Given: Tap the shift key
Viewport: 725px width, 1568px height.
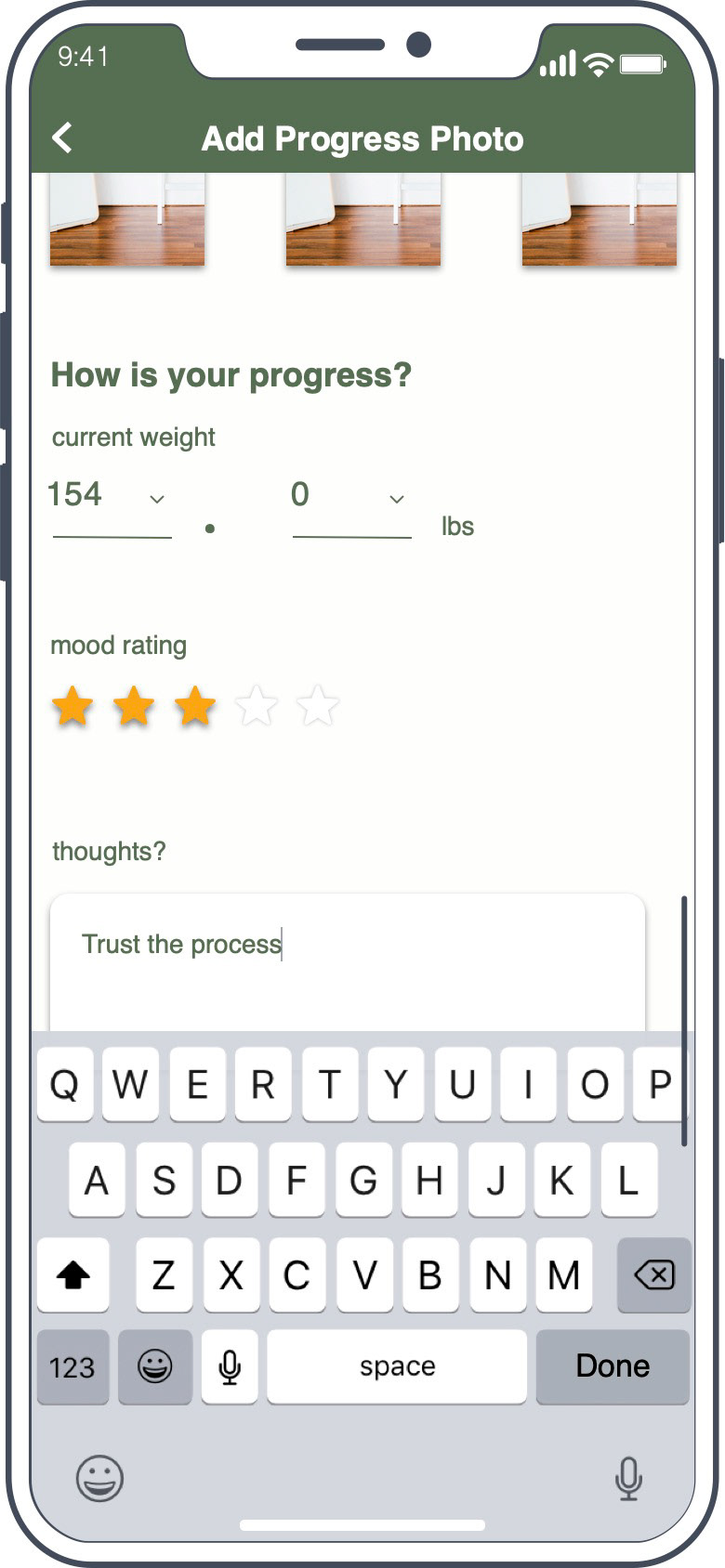Looking at the screenshot, I should (x=73, y=1275).
